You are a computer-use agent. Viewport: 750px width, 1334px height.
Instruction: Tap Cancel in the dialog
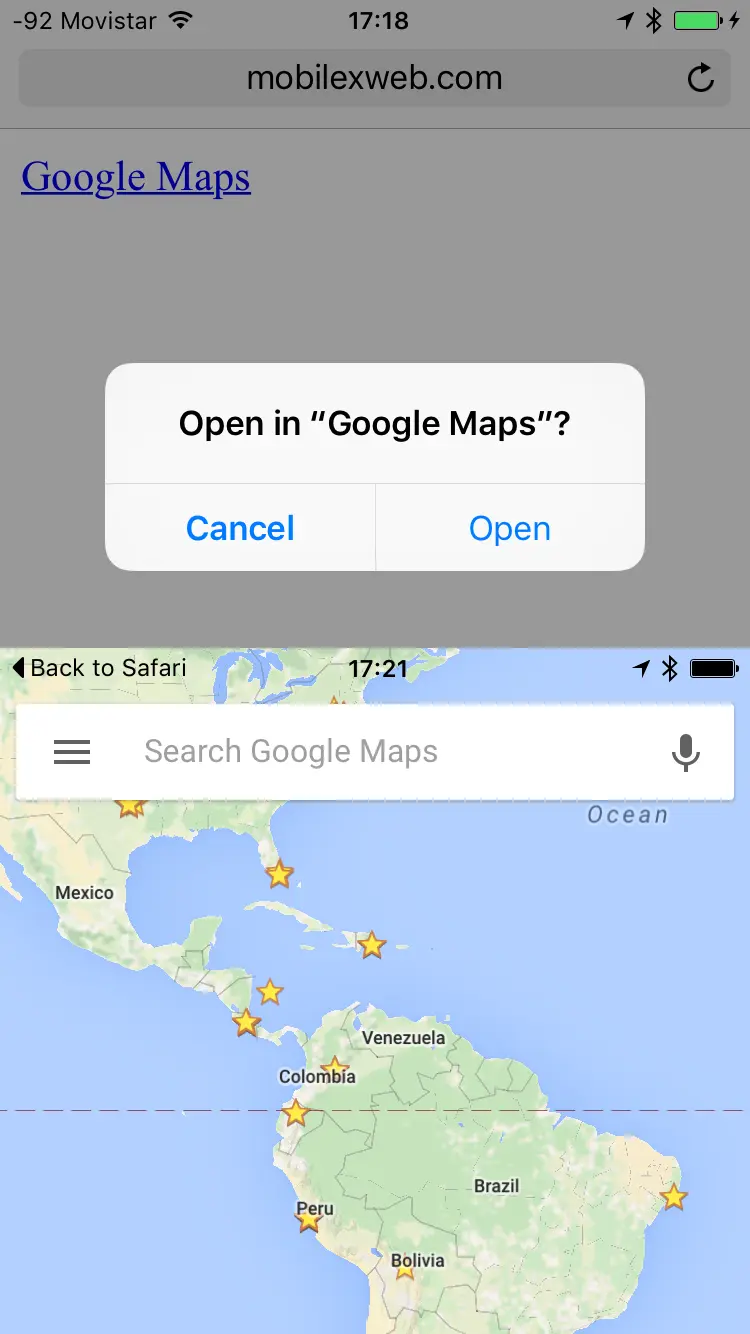click(x=240, y=528)
